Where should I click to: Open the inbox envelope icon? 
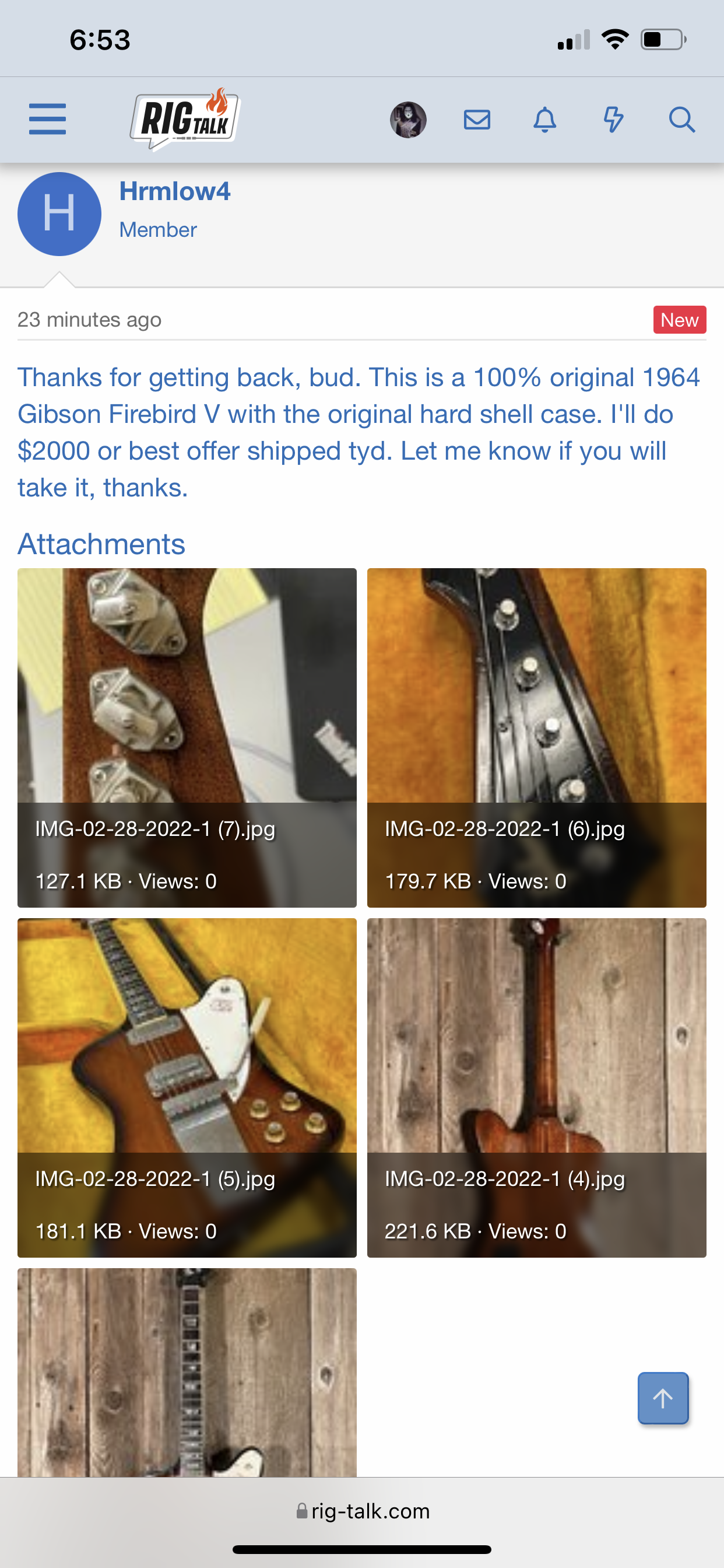[476, 120]
